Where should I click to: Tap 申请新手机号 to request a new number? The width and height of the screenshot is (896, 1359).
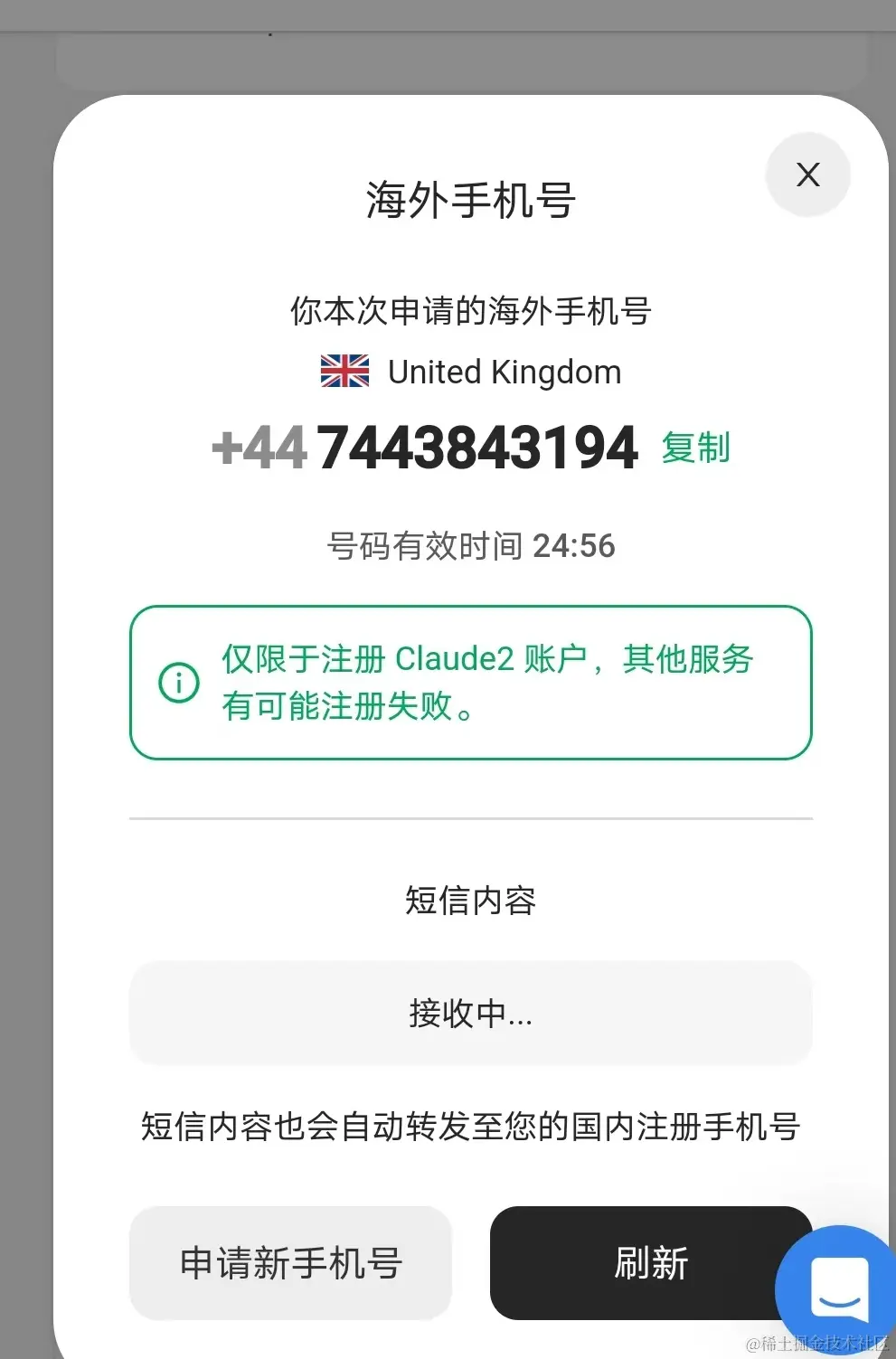[290, 1262]
